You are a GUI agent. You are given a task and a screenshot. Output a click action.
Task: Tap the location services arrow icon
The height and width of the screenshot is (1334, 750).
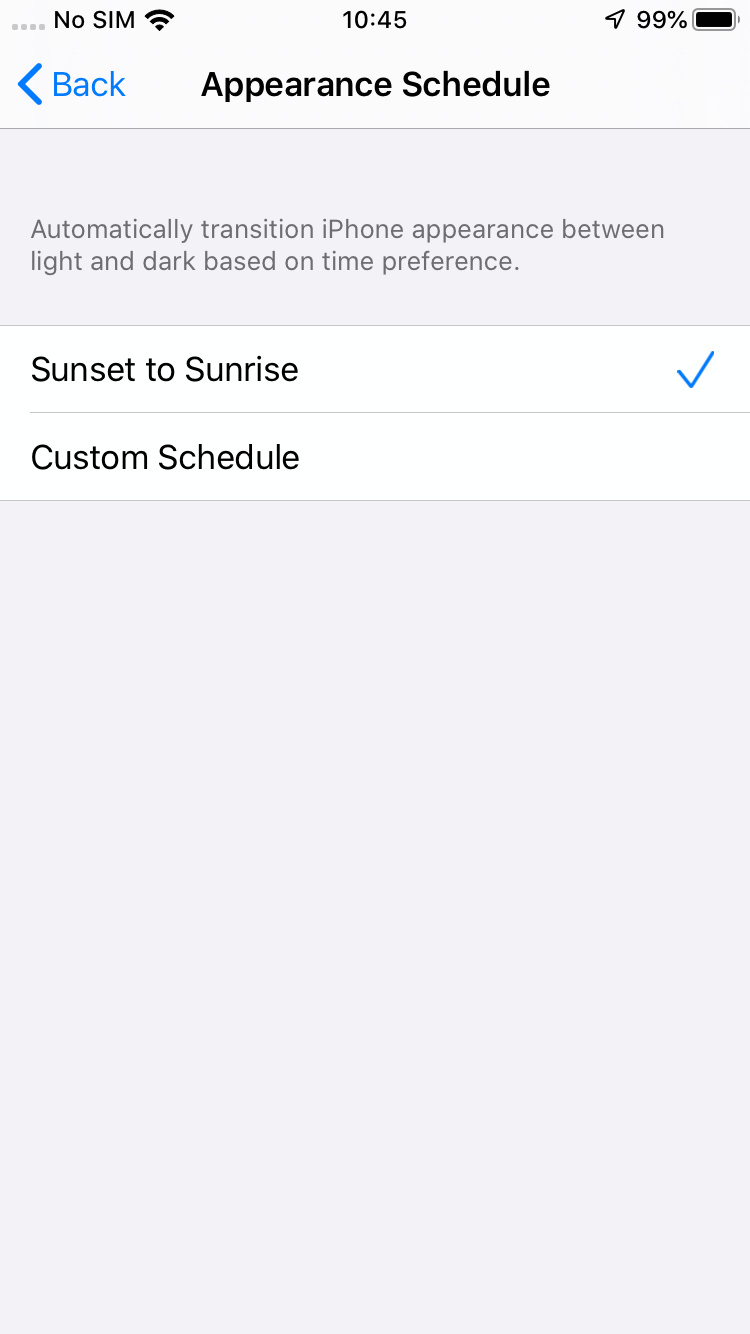(x=612, y=18)
